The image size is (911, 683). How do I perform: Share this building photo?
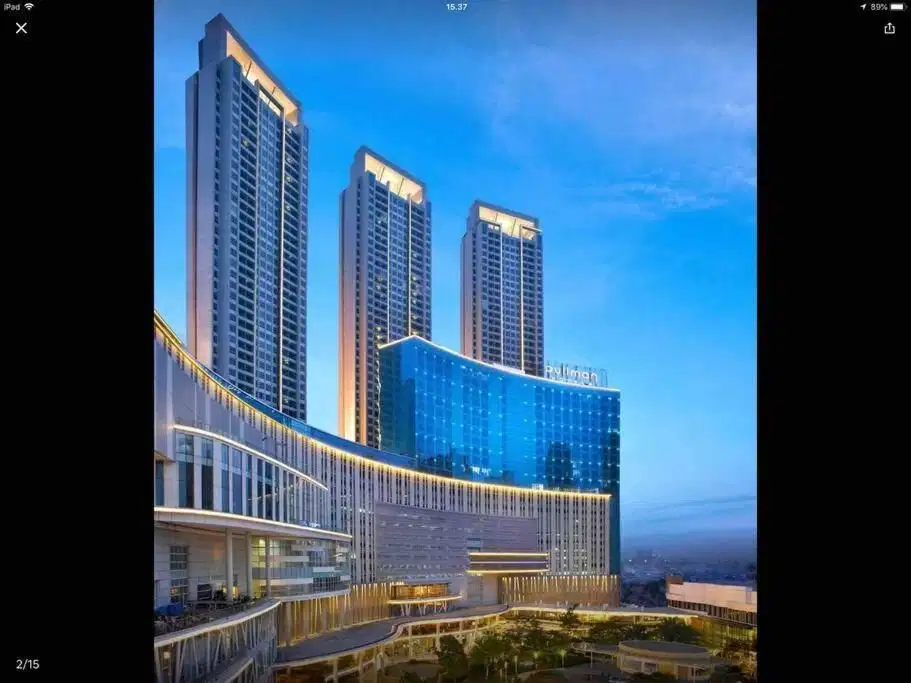click(x=889, y=28)
